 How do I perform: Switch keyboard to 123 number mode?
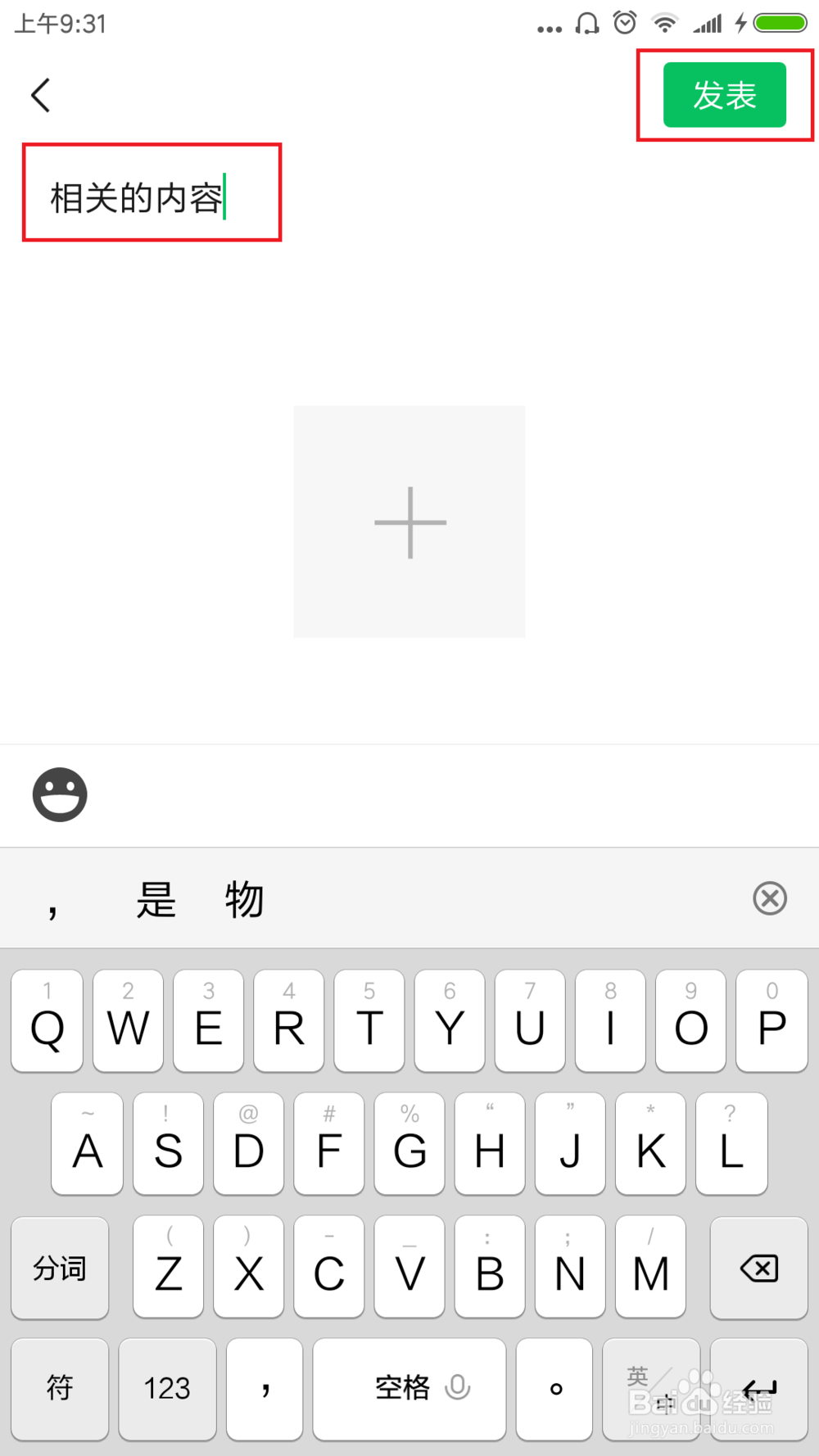166,1389
